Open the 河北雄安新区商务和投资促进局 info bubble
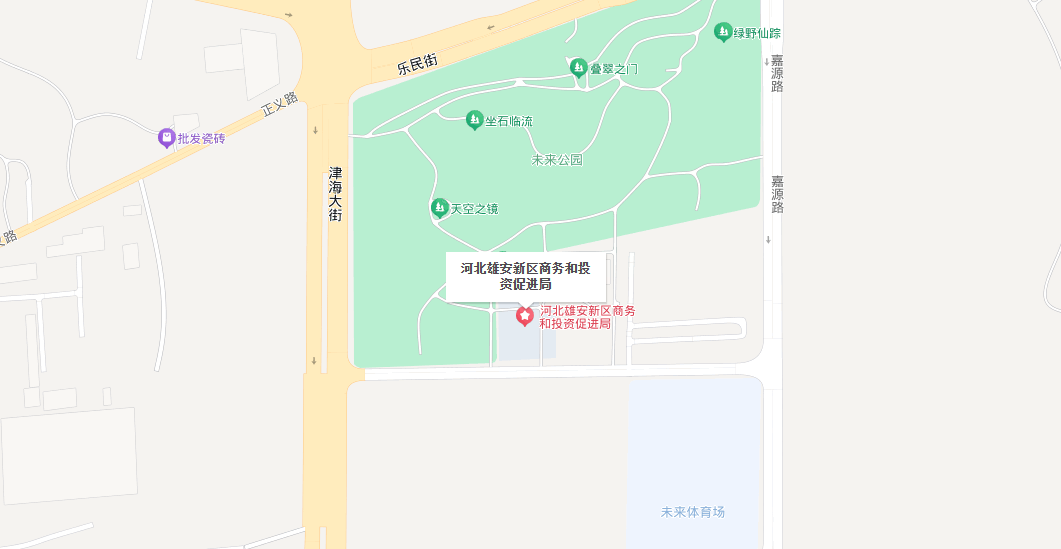The width and height of the screenshot is (1061, 549). (526, 276)
